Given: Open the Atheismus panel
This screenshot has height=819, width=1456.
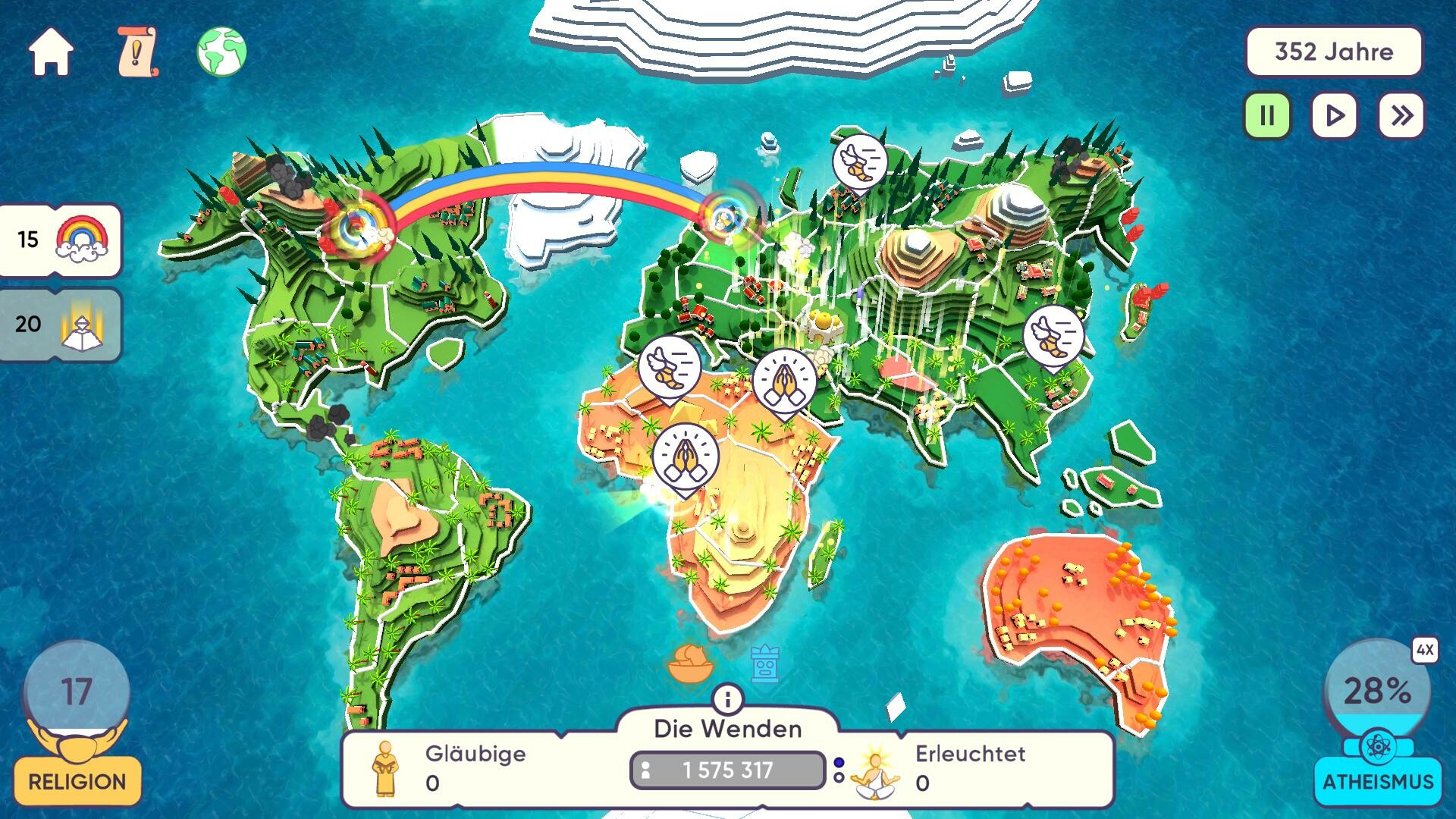Looking at the screenshot, I should click(x=1377, y=781).
